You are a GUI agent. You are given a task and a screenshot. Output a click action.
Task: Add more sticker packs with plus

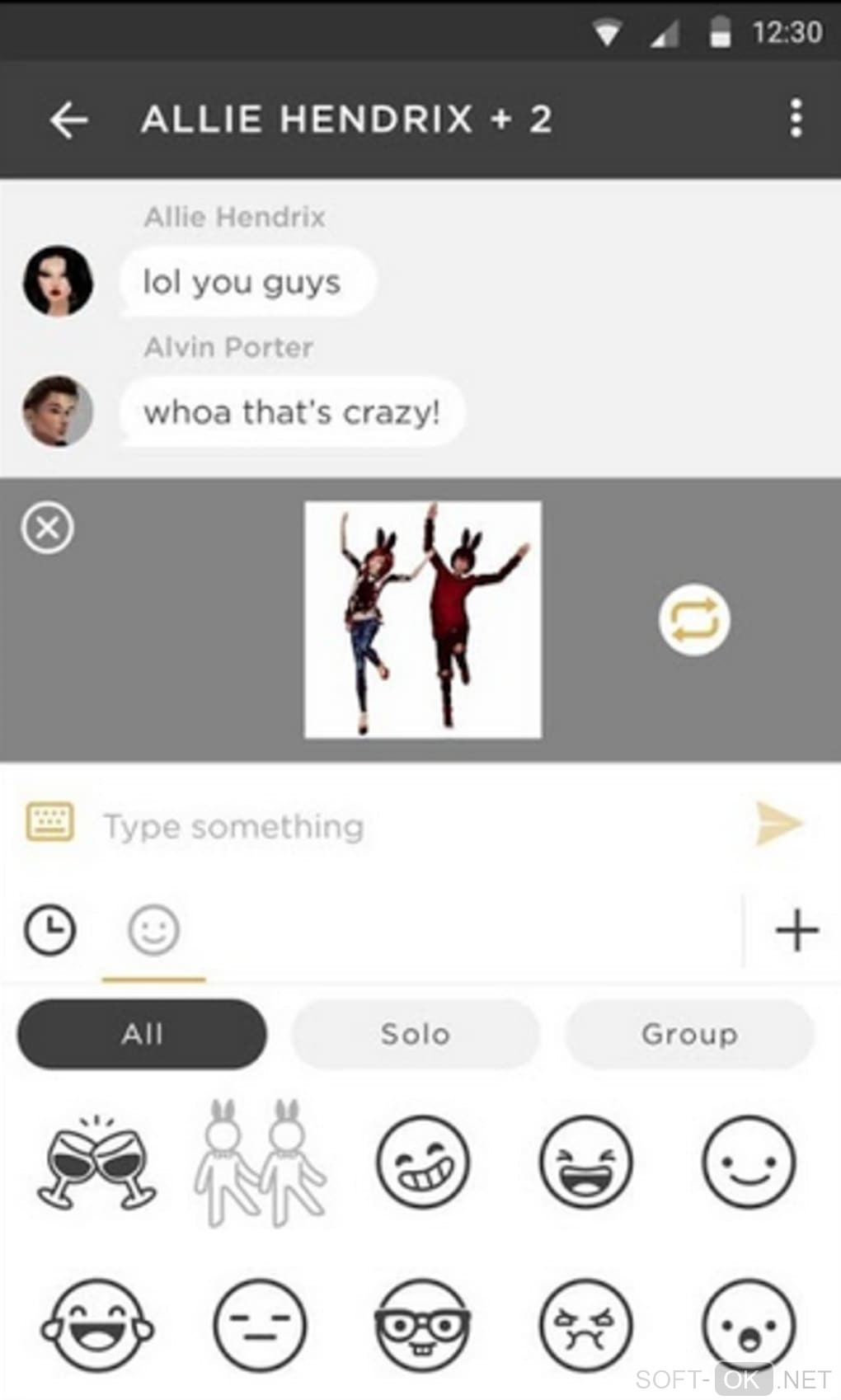796,931
